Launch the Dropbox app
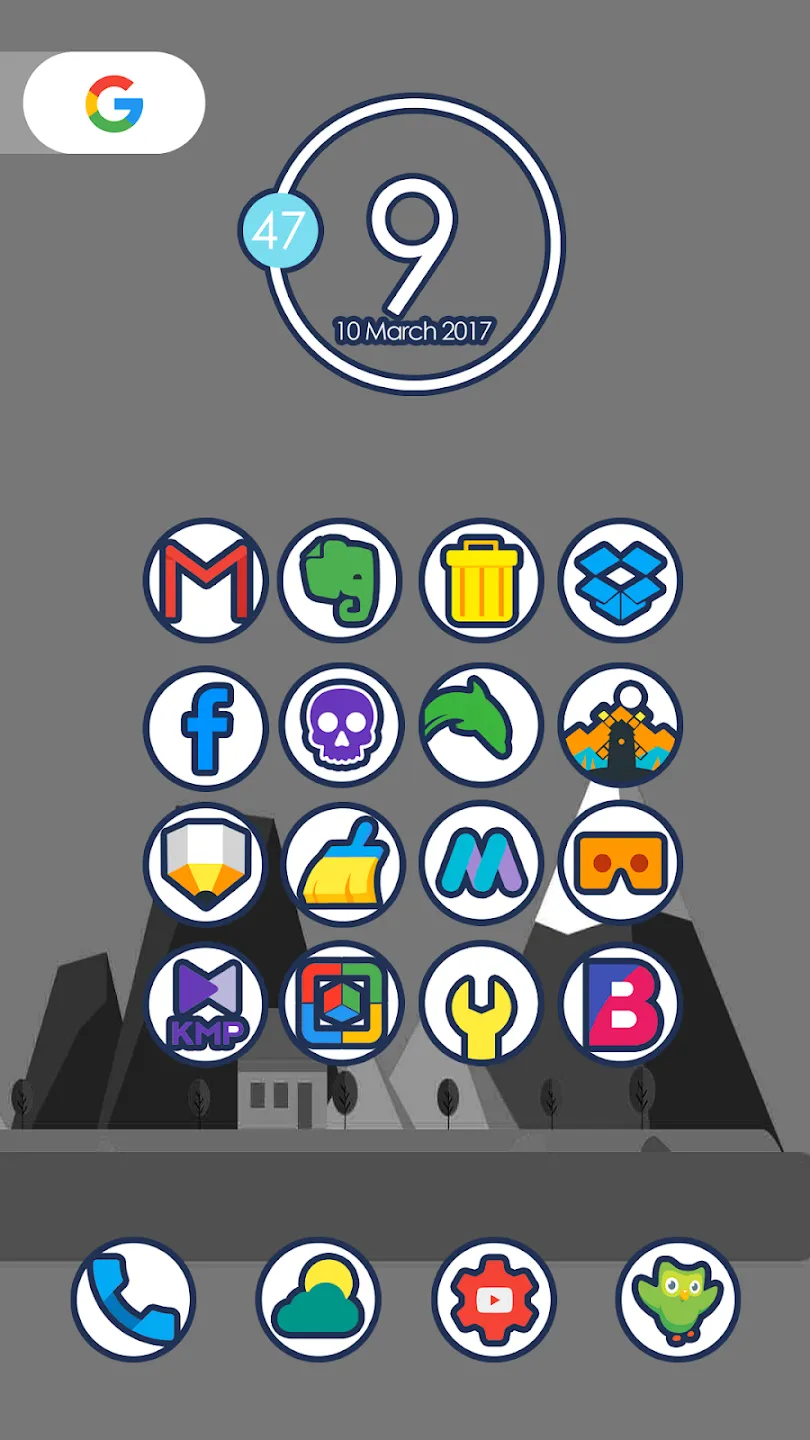The width and height of the screenshot is (810, 1440). click(620, 580)
